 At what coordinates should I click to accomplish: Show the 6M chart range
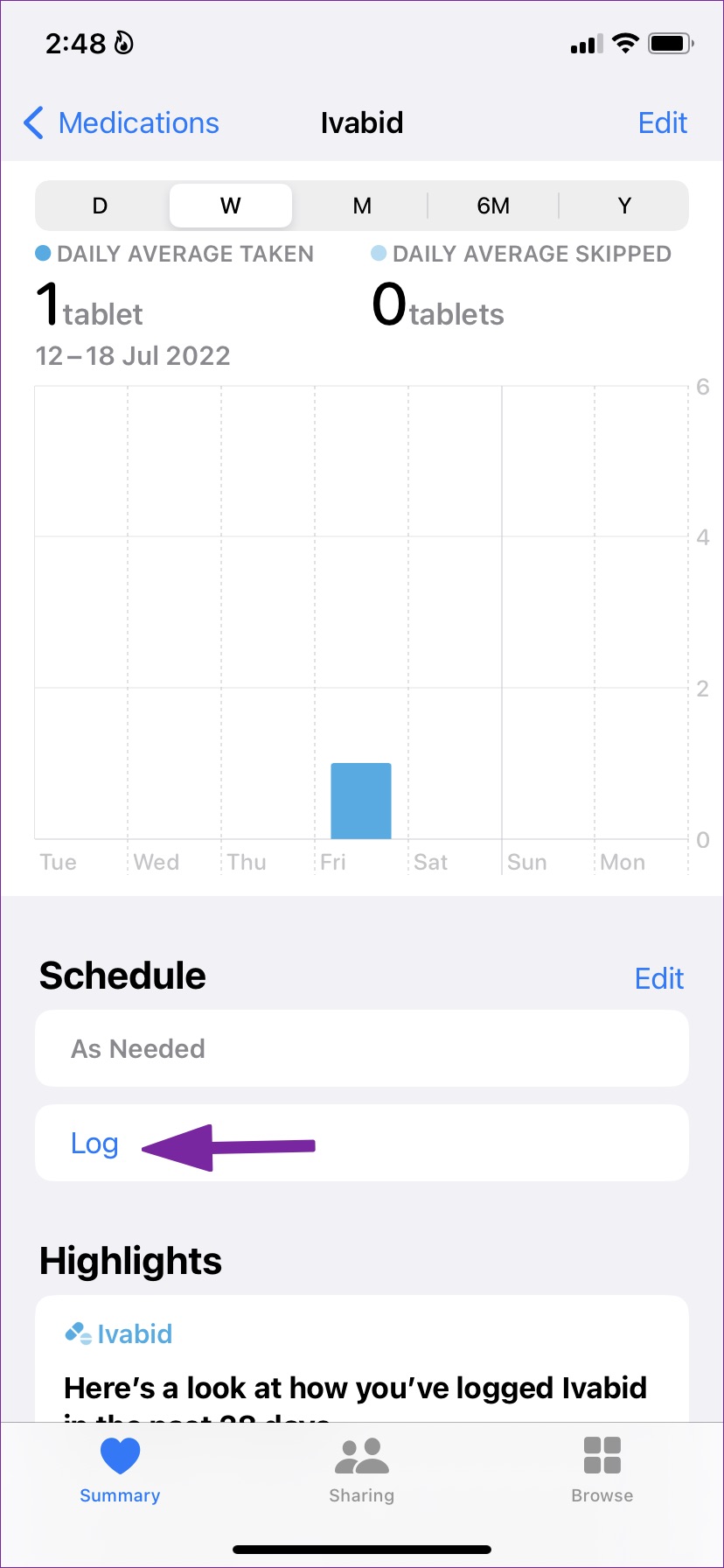493,206
